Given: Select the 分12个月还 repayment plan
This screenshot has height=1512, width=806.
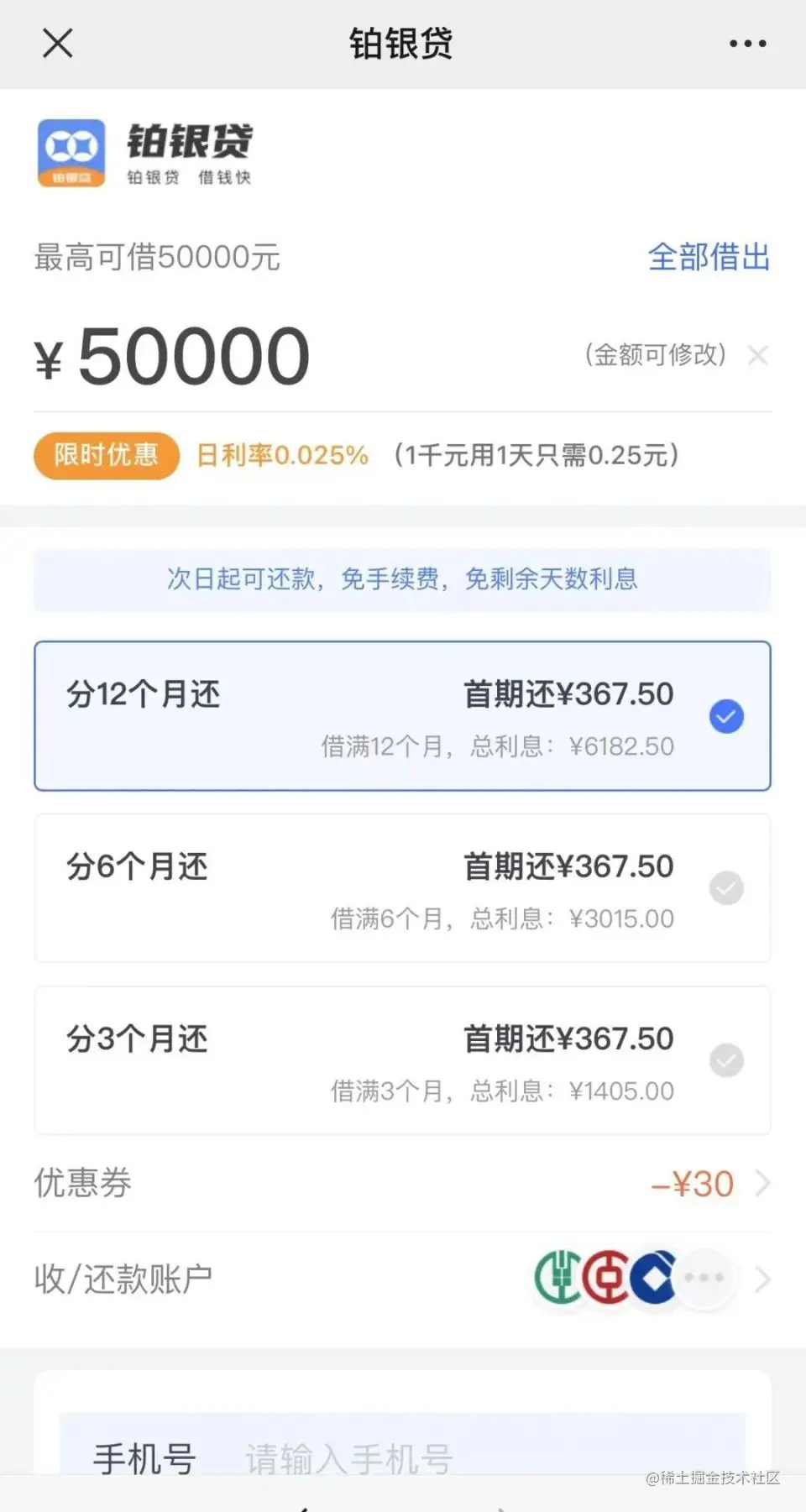Looking at the screenshot, I should (402, 715).
